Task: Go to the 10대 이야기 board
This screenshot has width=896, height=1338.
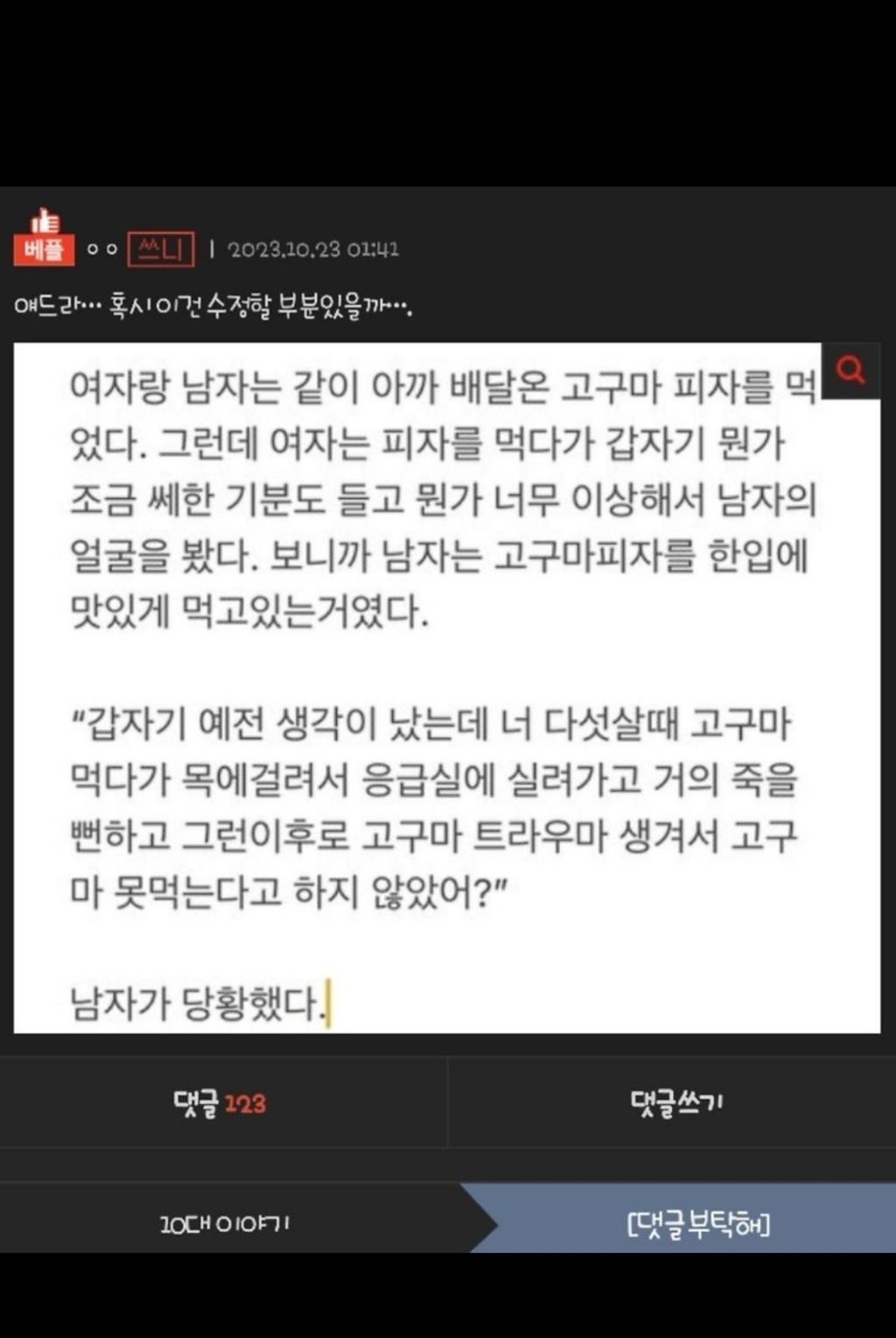Action: [225, 1222]
